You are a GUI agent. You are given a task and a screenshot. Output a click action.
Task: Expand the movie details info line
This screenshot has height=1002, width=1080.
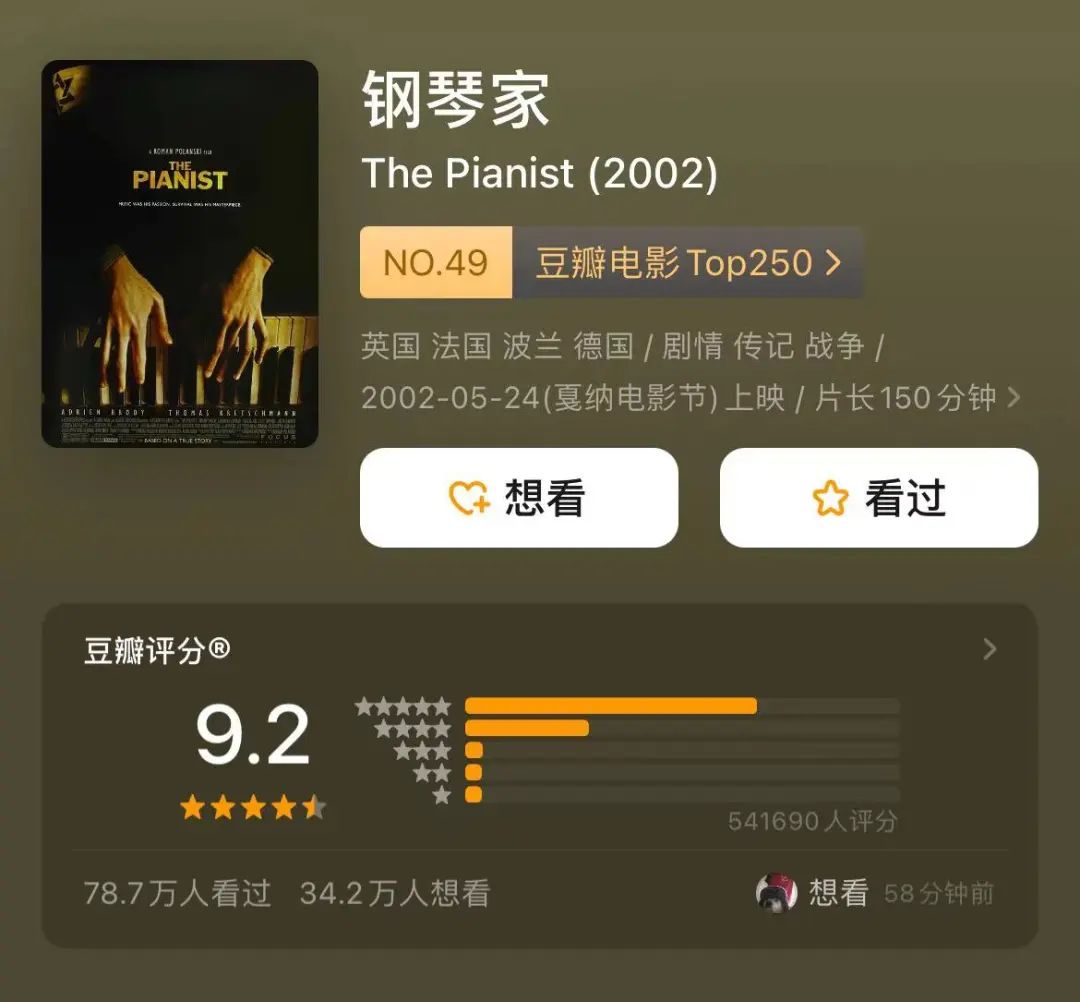[x=1013, y=398]
